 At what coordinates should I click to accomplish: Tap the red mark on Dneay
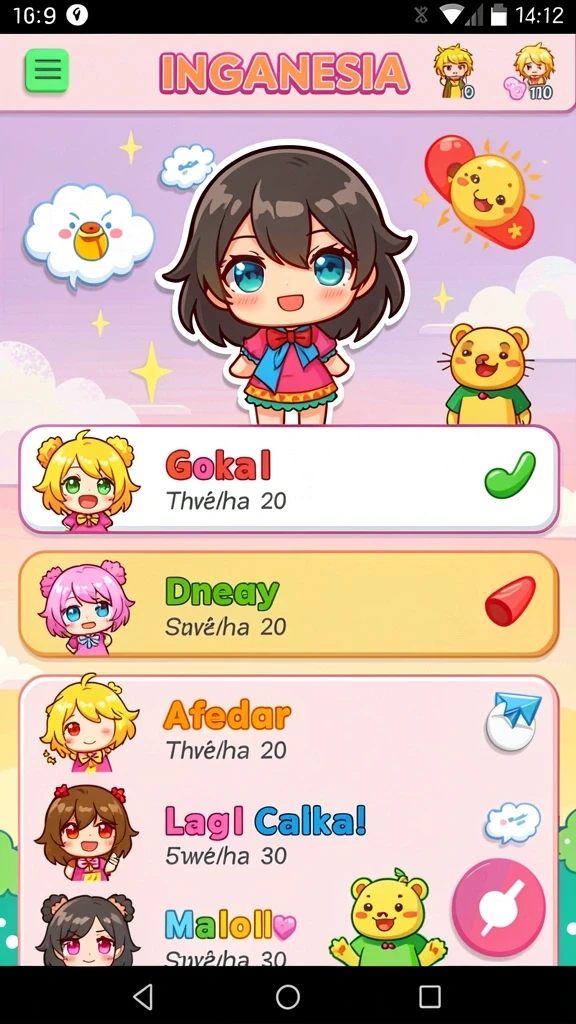click(x=510, y=600)
